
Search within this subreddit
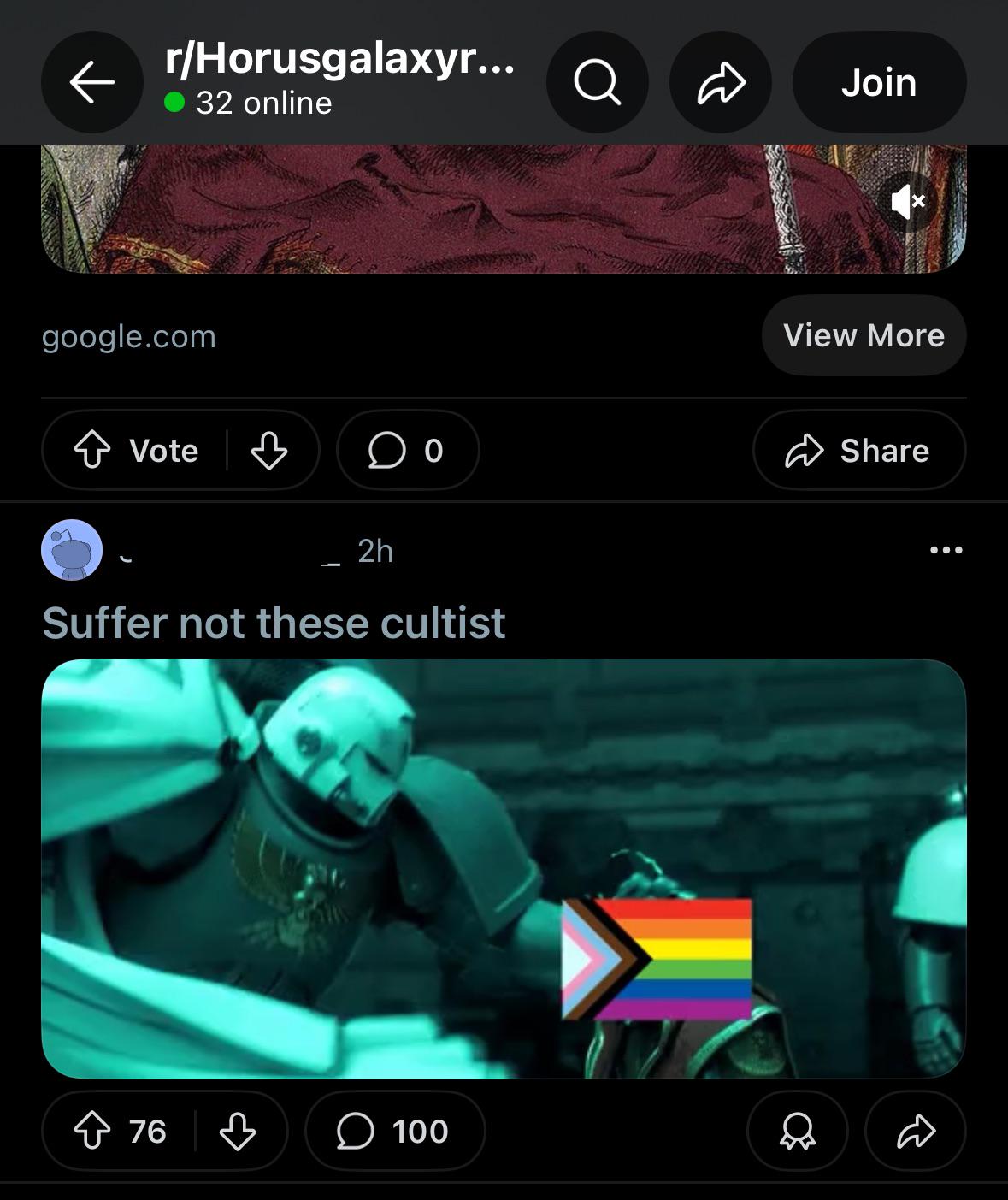tap(597, 82)
